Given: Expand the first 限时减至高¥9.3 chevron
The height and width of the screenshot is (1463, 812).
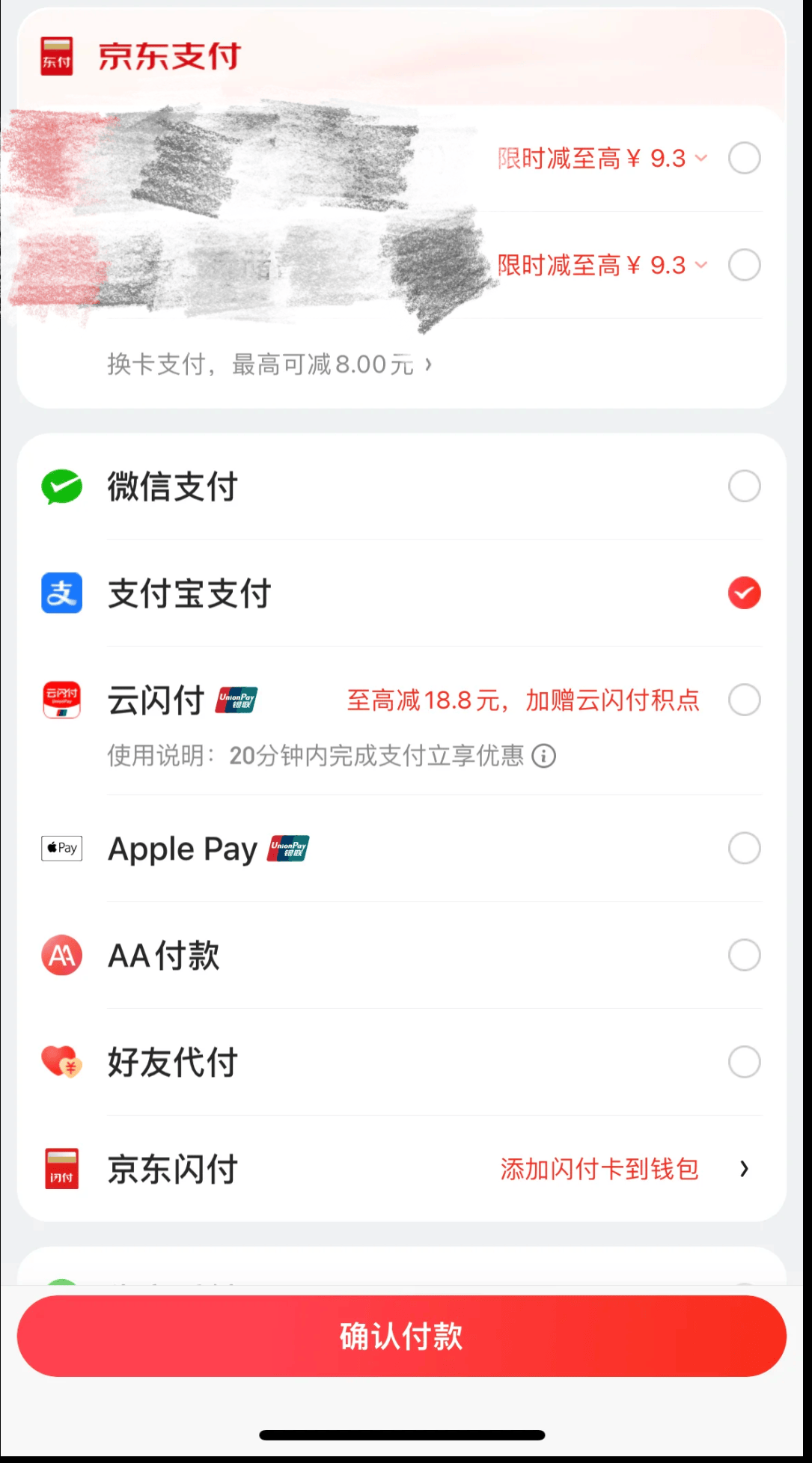Looking at the screenshot, I should (700, 158).
